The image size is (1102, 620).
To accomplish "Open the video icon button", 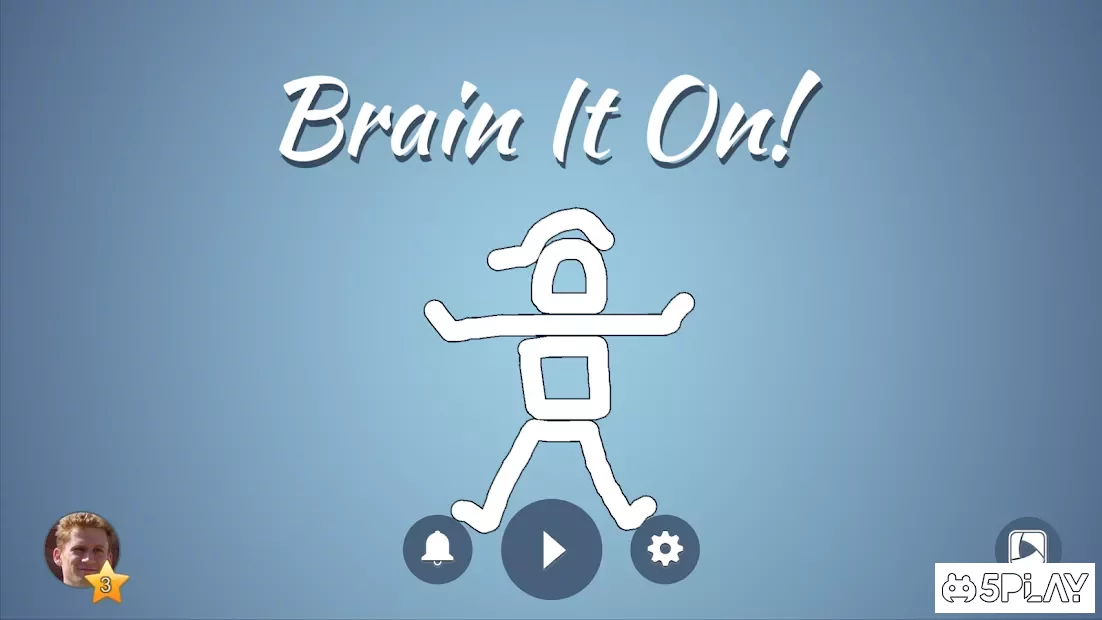I will 1027,546.
